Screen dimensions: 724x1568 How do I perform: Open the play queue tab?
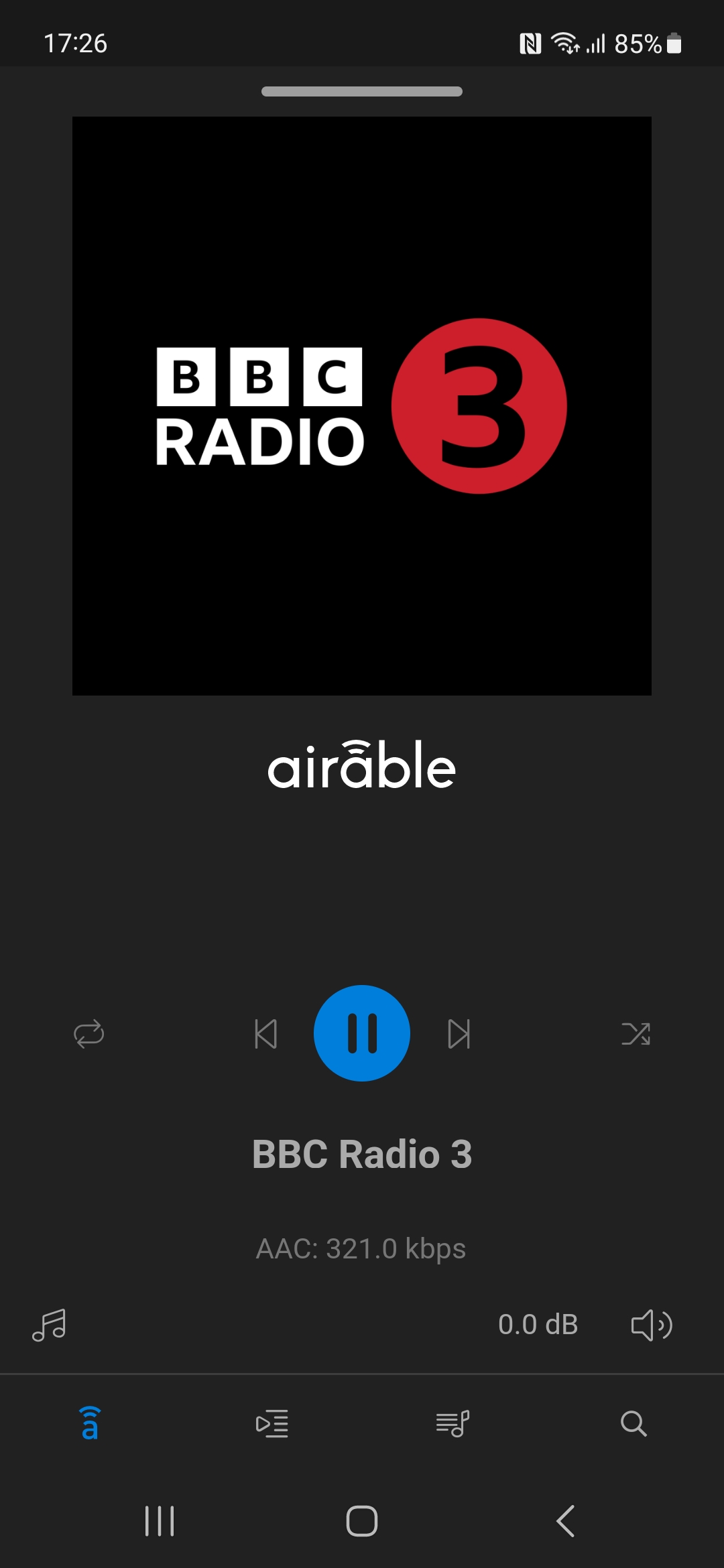(272, 1423)
